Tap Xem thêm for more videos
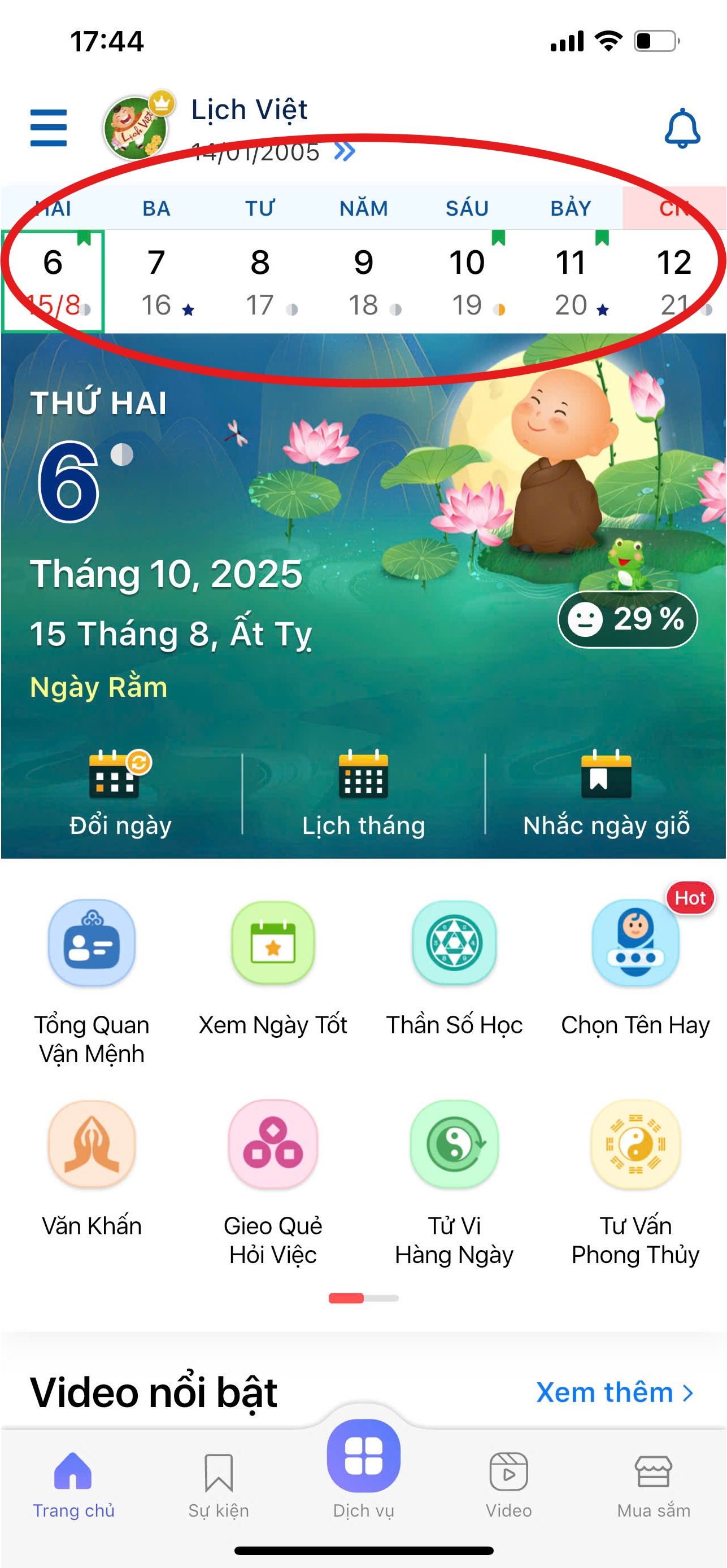The image size is (727, 1568). 614,1393
